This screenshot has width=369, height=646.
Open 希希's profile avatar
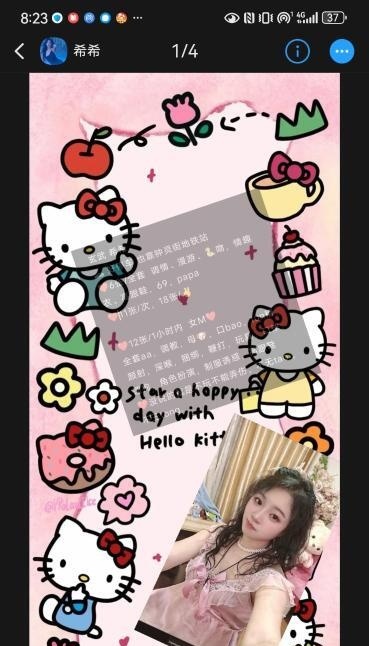point(54,51)
